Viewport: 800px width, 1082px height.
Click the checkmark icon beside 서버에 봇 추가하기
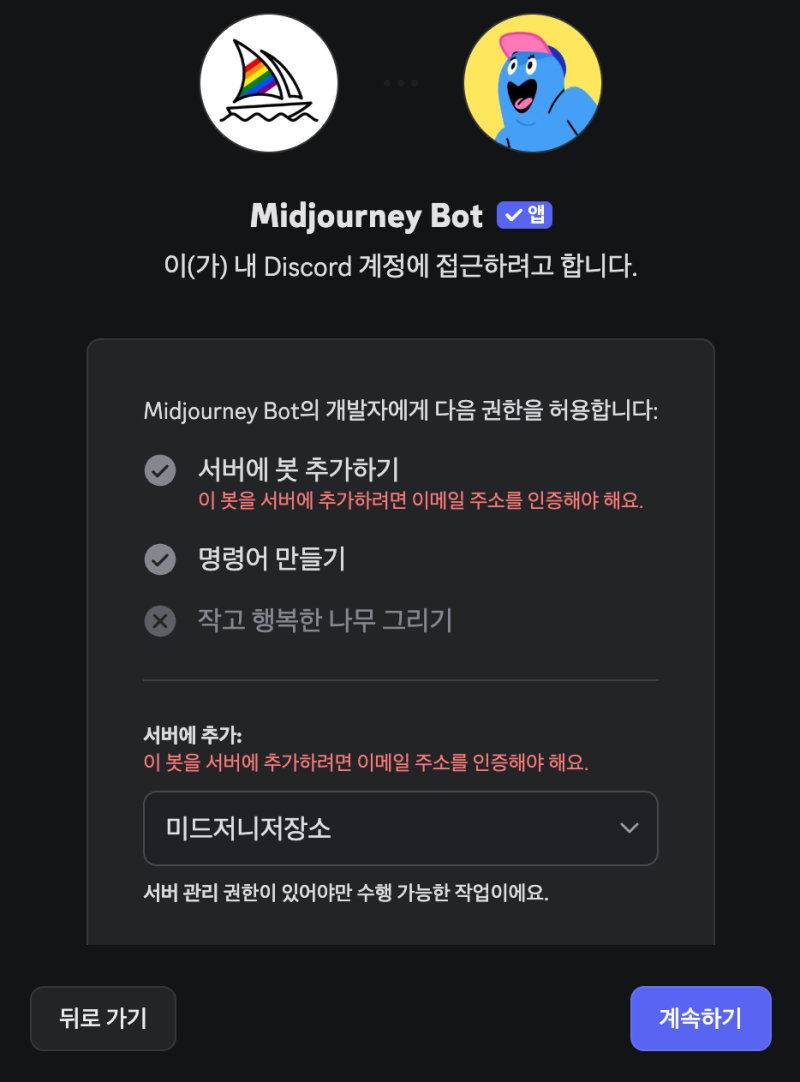pos(160,470)
